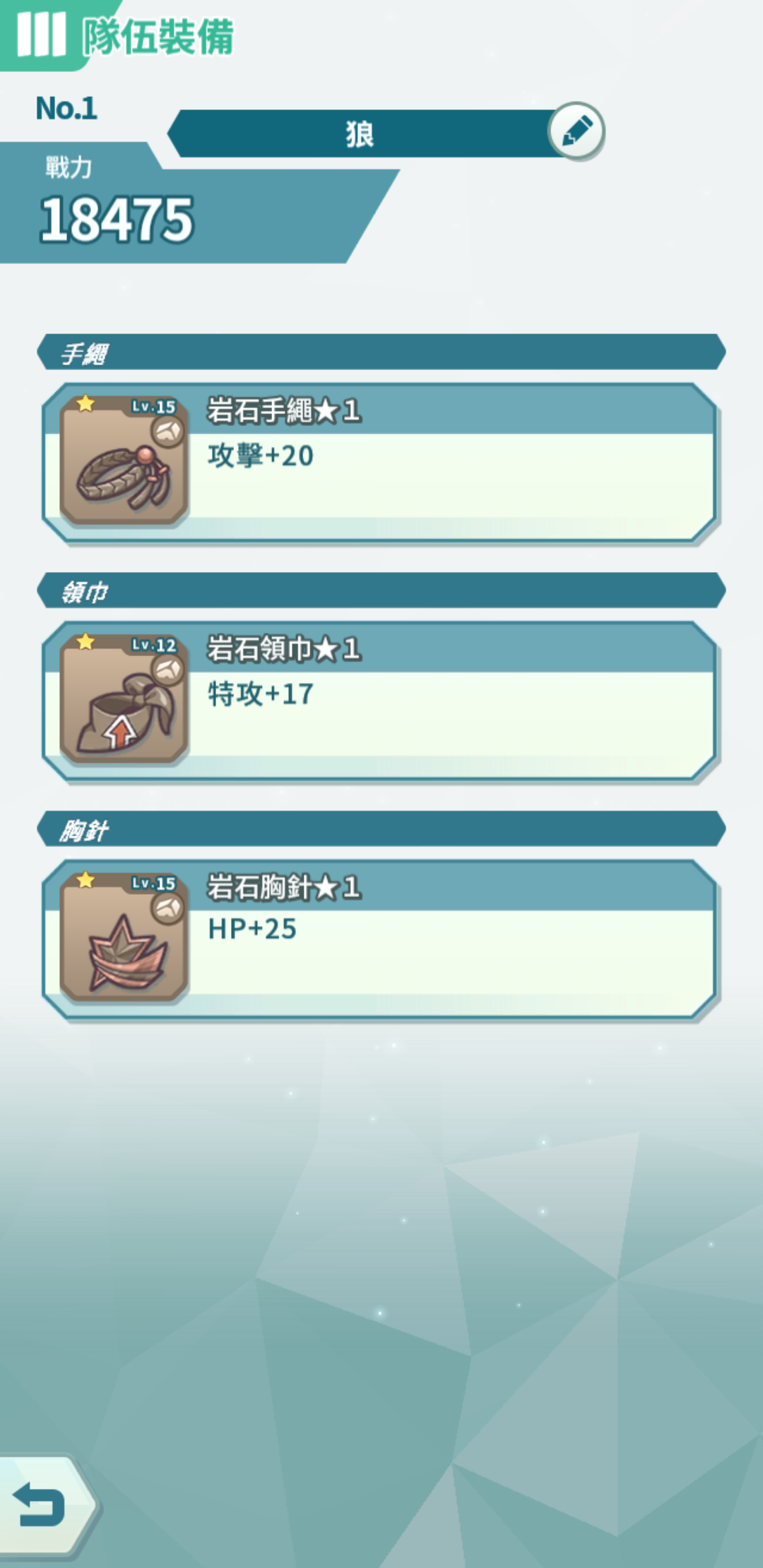Open the 岩石胸針★1 equipment card
Image resolution: width=763 pixels, height=1568 pixels.
coord(381,939)
